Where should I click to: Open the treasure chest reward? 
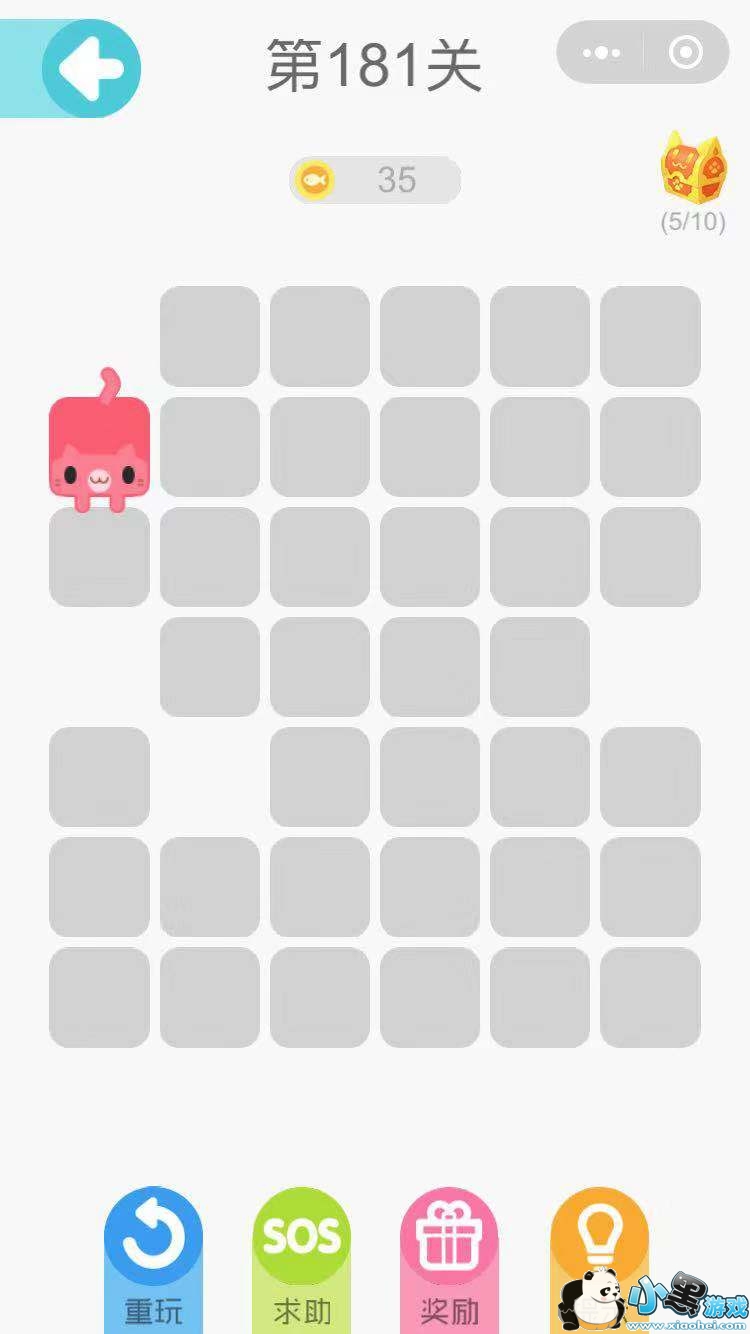coord(692,169)
